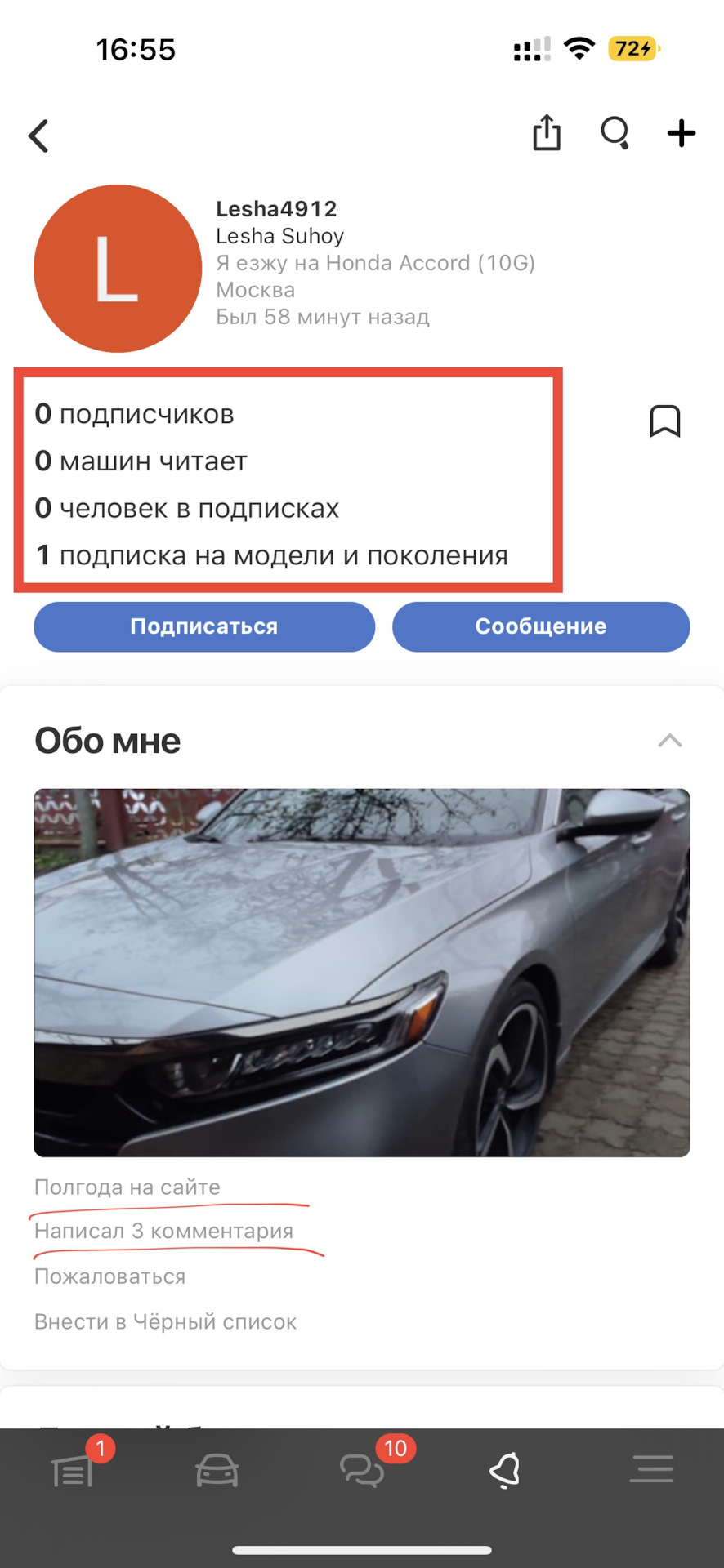Bookmark this user profile
The height and width of the screenshot is (1568, 724).
[x=664, y=421]
